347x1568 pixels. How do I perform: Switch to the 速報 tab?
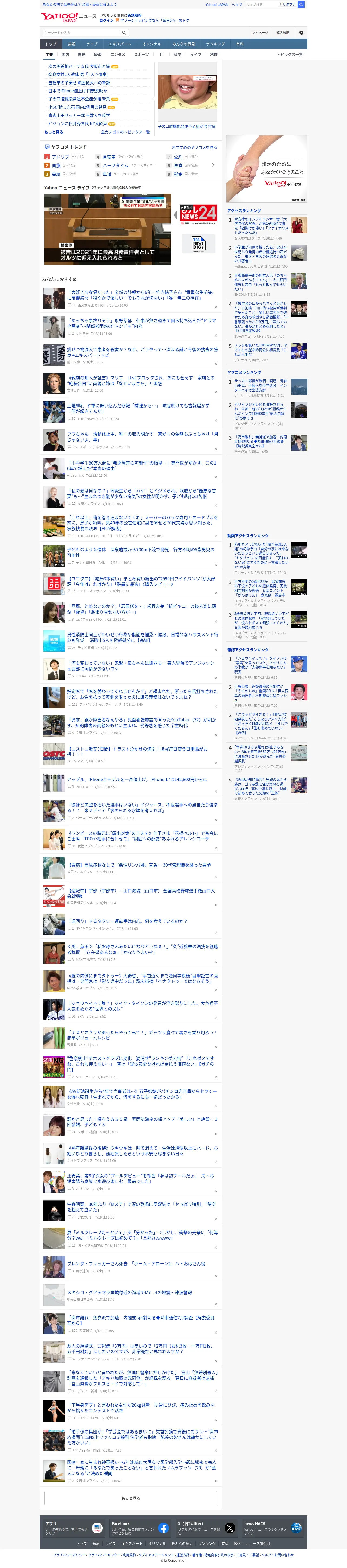click(x=71, y=44)
